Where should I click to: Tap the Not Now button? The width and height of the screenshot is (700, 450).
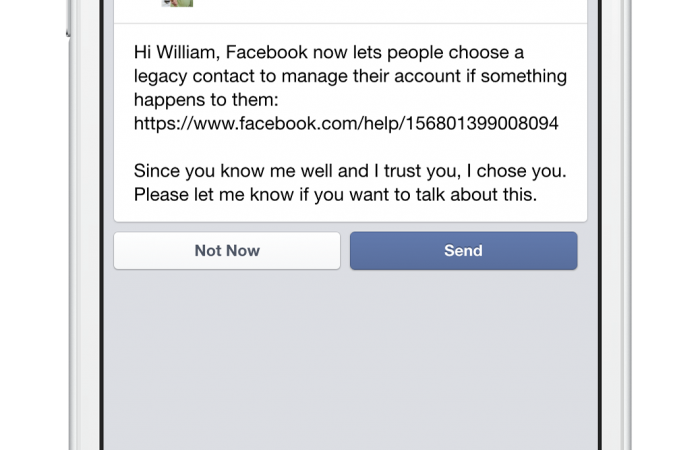click(x=227, y=251)
